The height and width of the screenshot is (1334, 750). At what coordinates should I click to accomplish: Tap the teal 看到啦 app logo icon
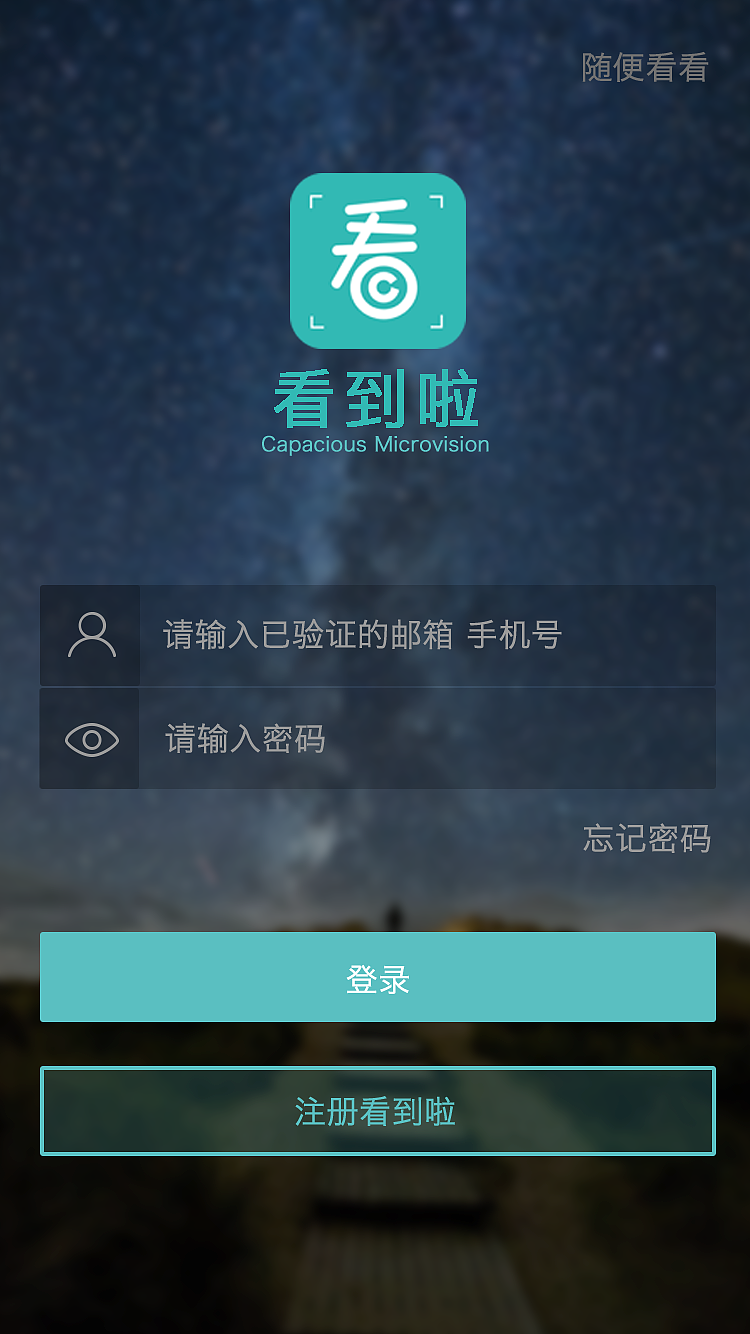(x=375, y=258)
